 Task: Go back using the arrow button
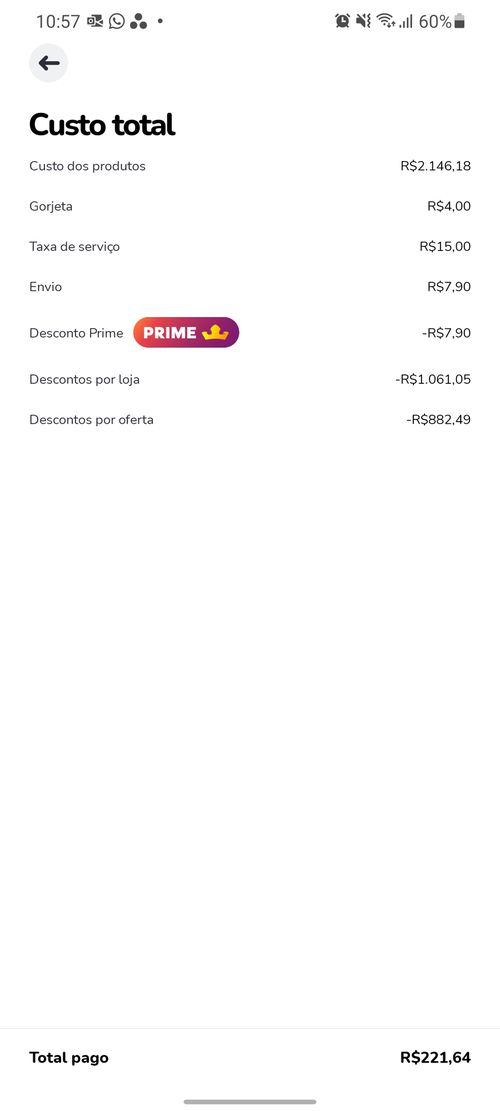click(x=48, y=63)
